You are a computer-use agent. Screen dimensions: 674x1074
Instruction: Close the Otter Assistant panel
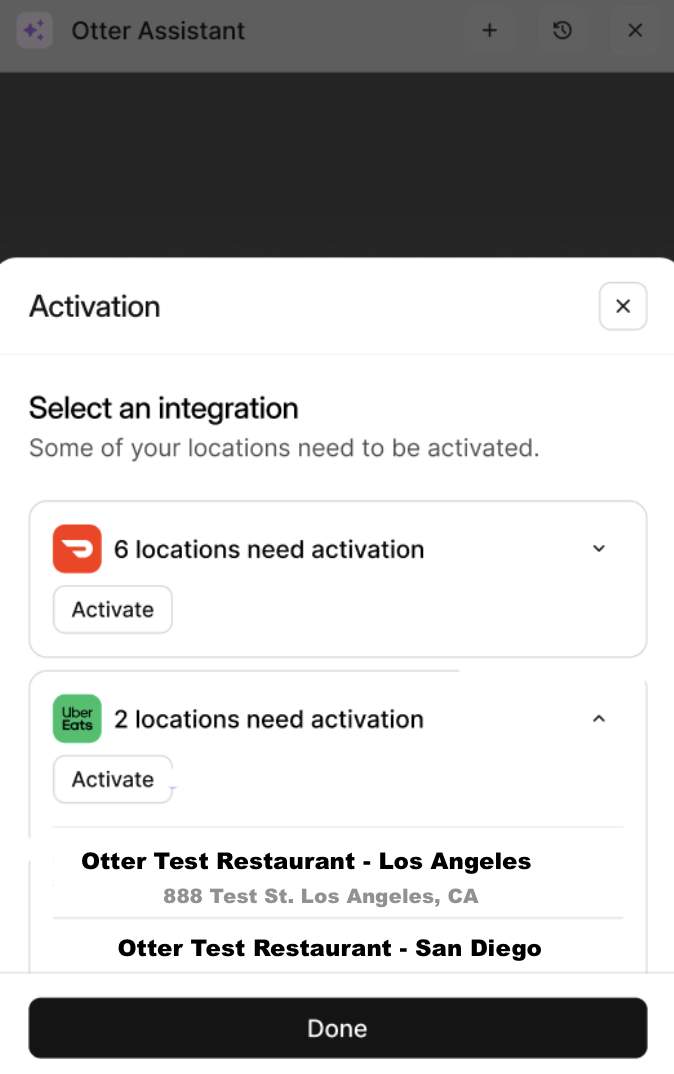click(x=635, y=31)
